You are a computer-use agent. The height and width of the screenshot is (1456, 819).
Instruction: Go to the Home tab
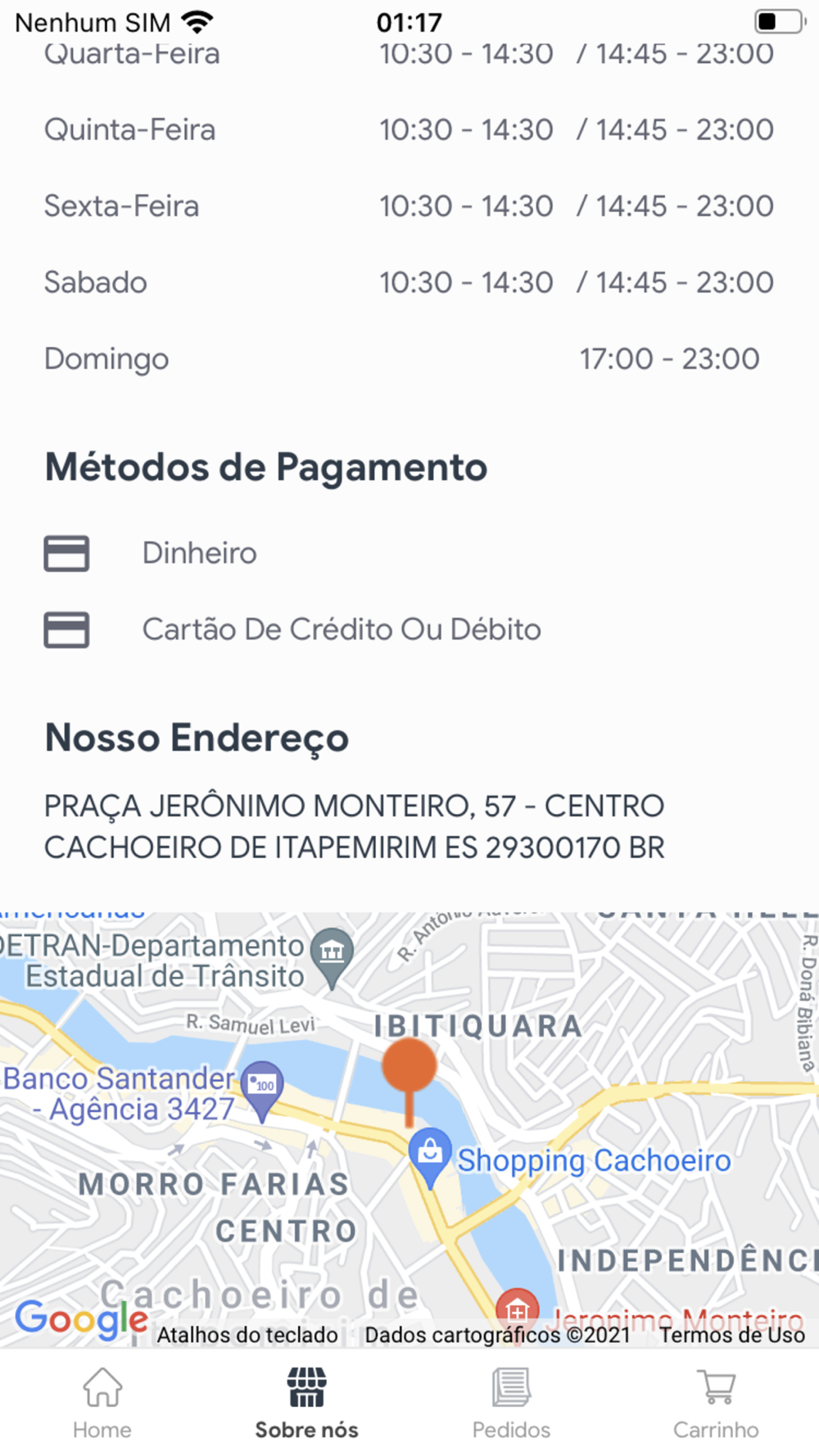pos(102,1404)
